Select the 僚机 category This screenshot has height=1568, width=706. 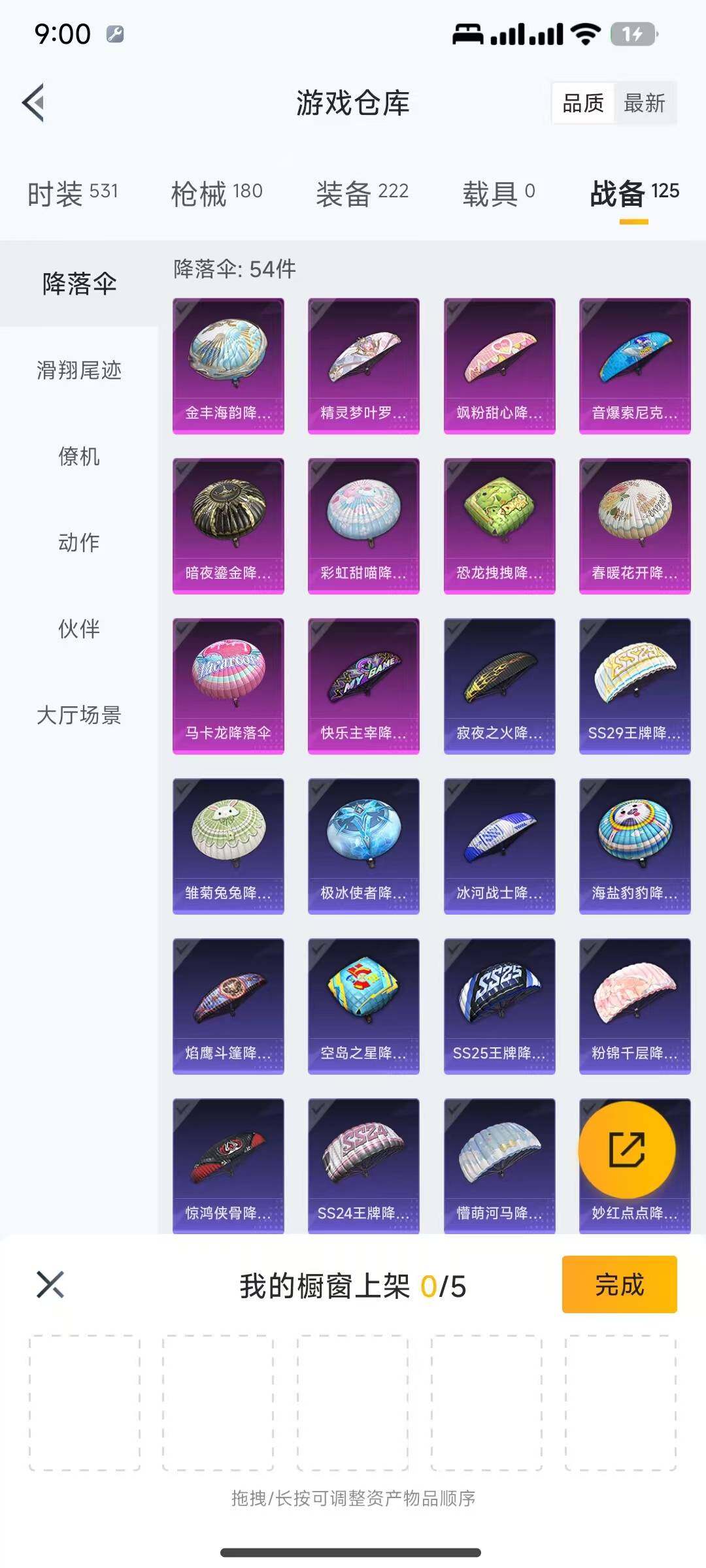79,456
